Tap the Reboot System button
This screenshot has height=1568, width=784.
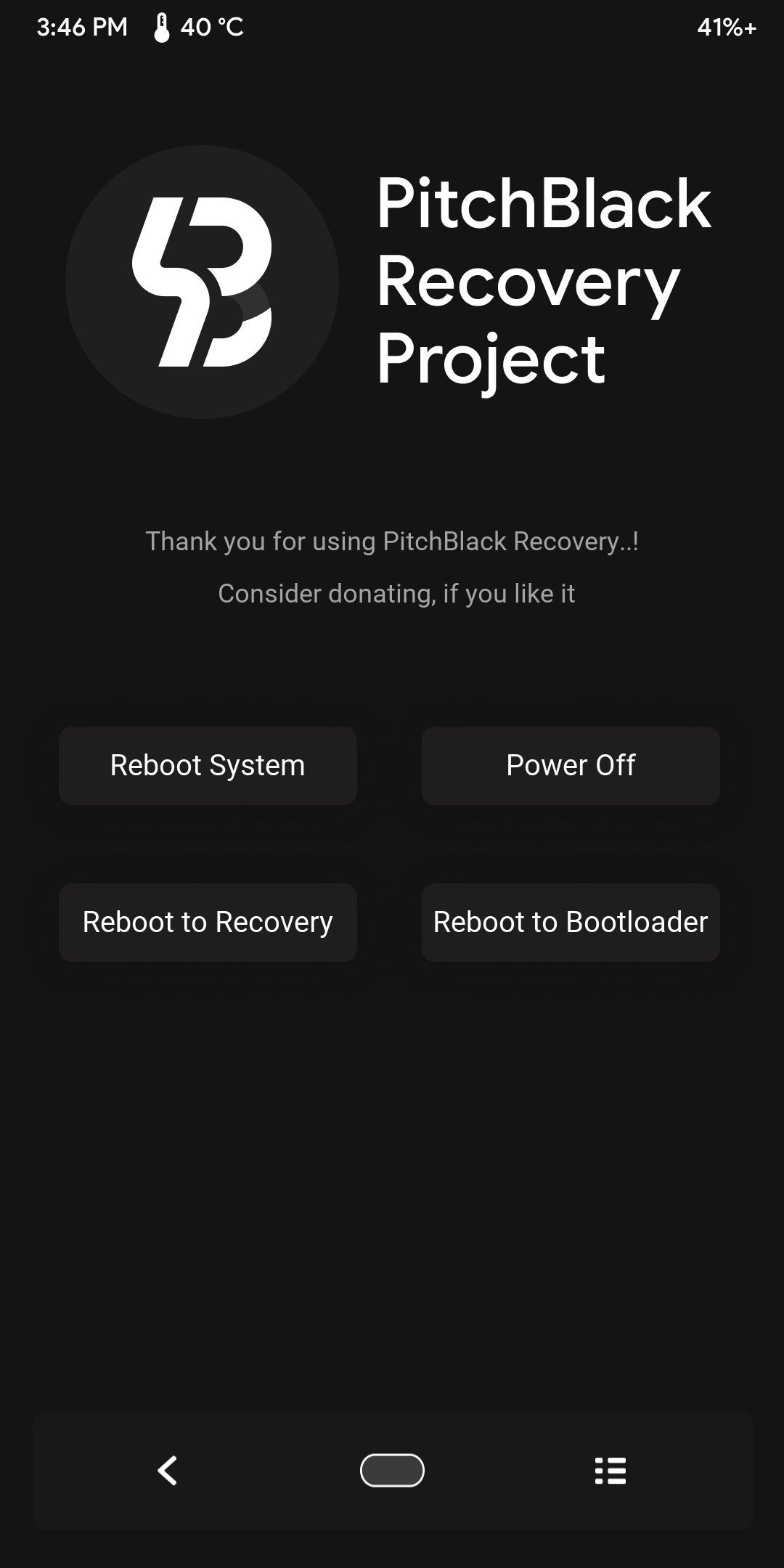(208, 765)
